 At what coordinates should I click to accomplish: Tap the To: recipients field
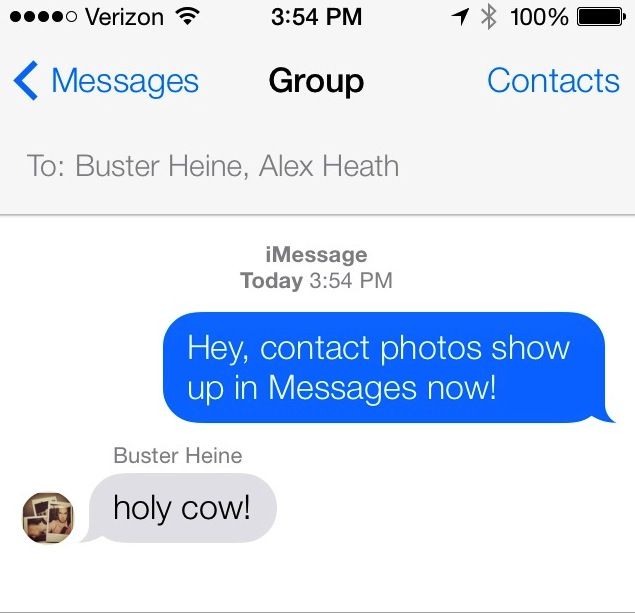point(213,165)
